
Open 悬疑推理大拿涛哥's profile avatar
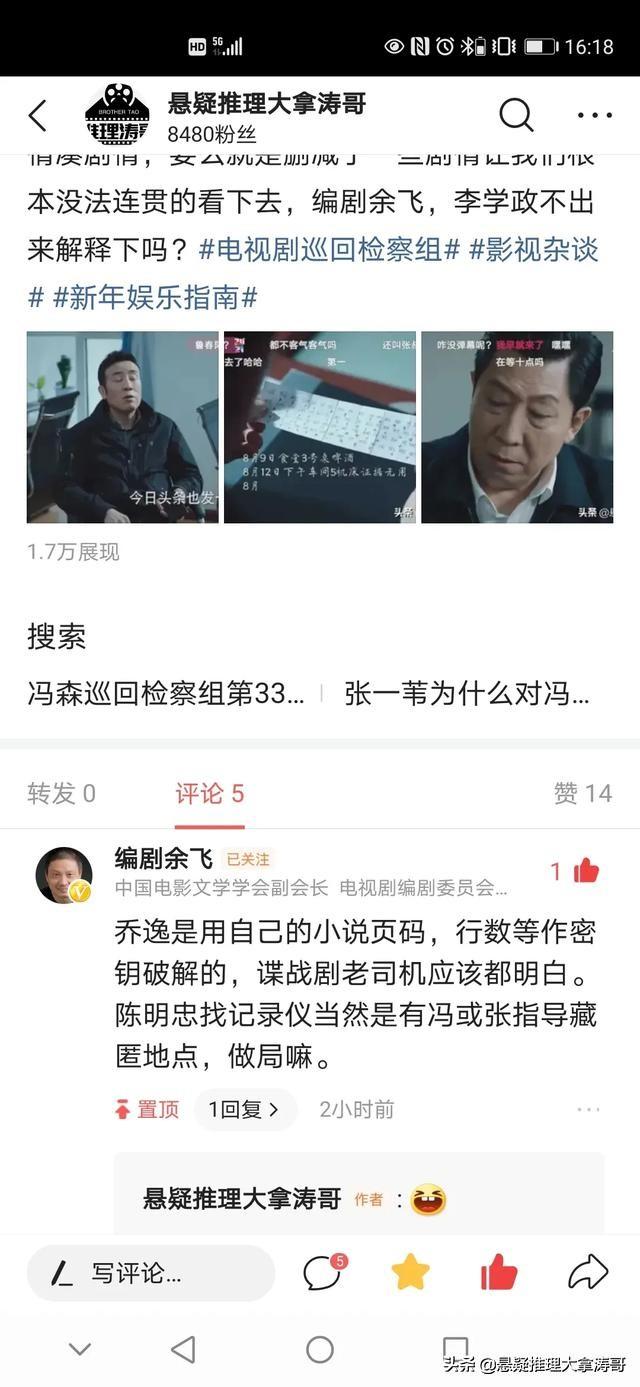[117, 115]
